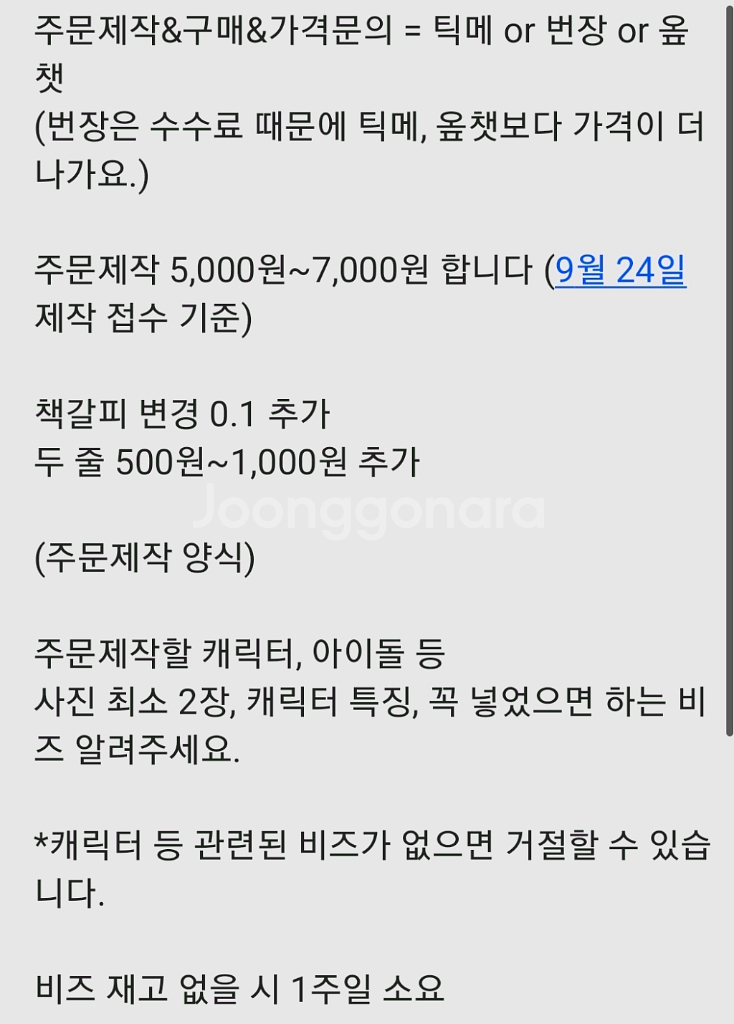Viewport: 734px width, 1024px height.
Task: Open the 9월 24일 date link
Action: (x=620, y=271)
